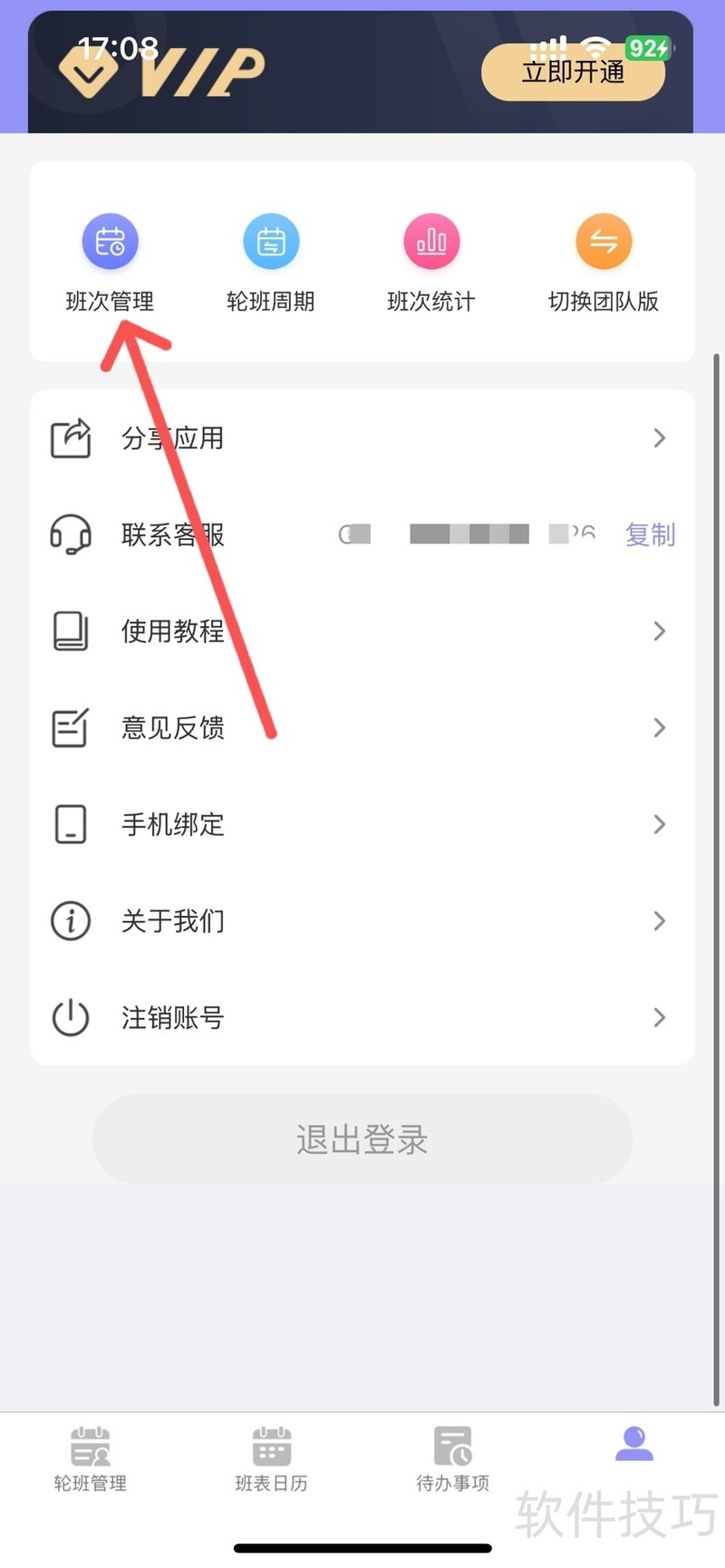Open 意见反馈 feedback
The height and width of the screenshot is (1568, 725).
[362, 727]
